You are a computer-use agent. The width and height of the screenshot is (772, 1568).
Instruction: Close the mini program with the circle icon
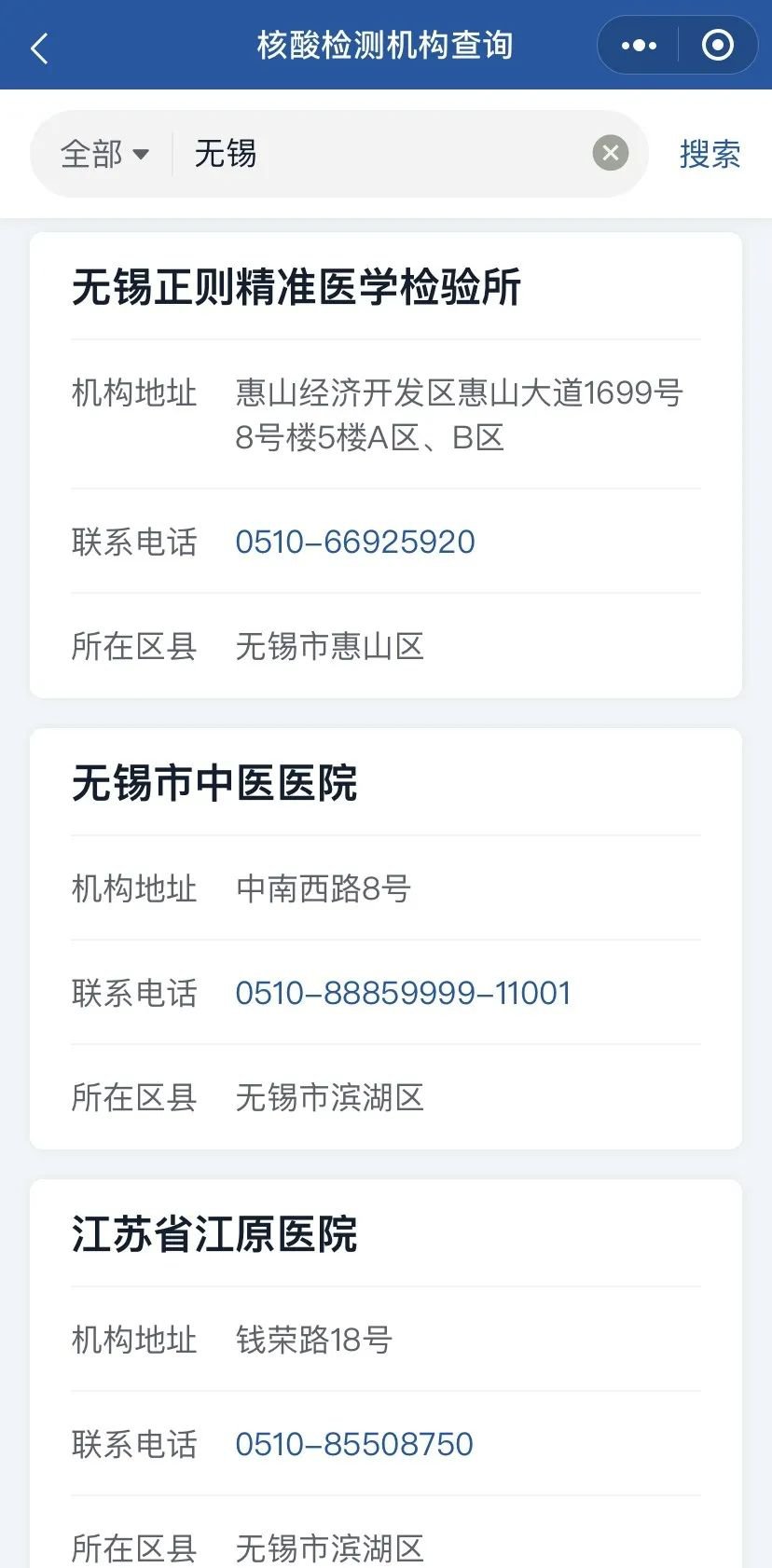(x=717, y=45)
